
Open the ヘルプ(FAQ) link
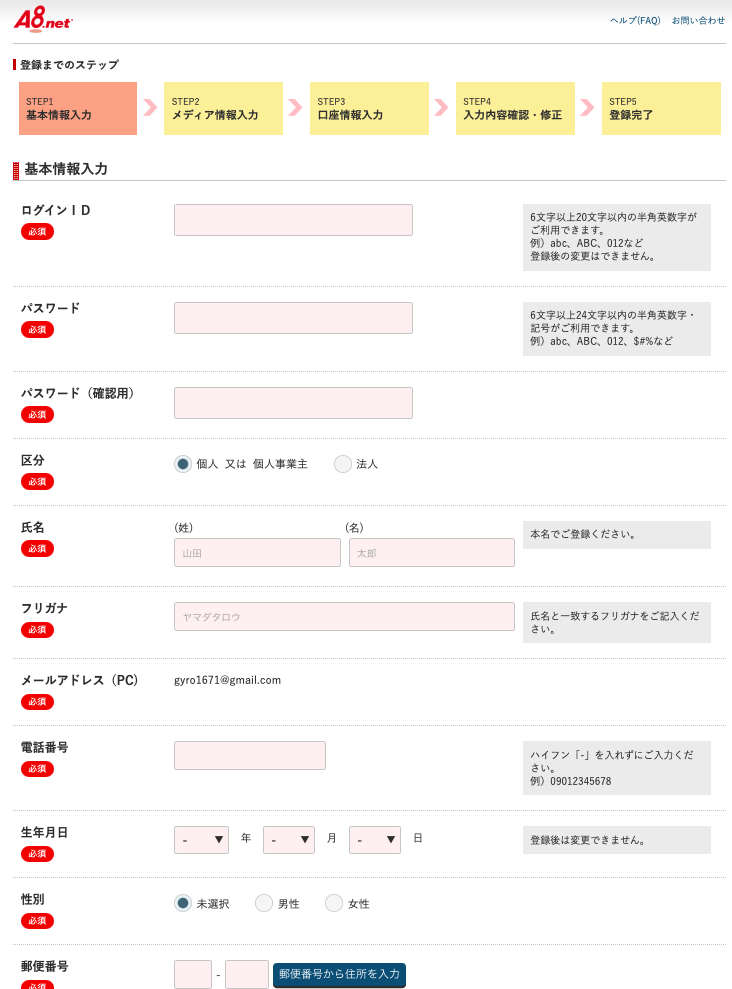(635, 20)
